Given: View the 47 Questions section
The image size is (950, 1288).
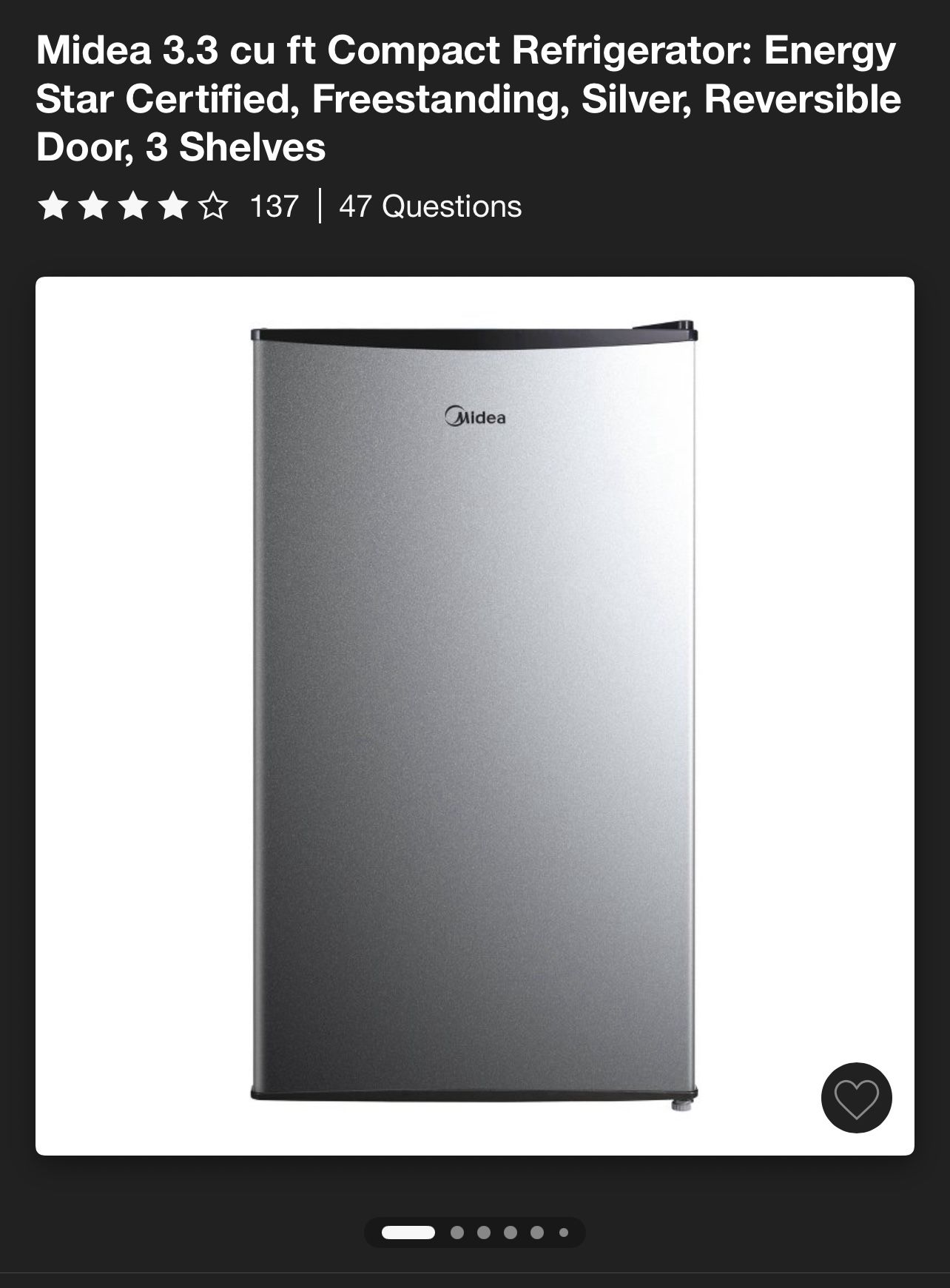Looking at the screenshot, I should tap(430, 206).
